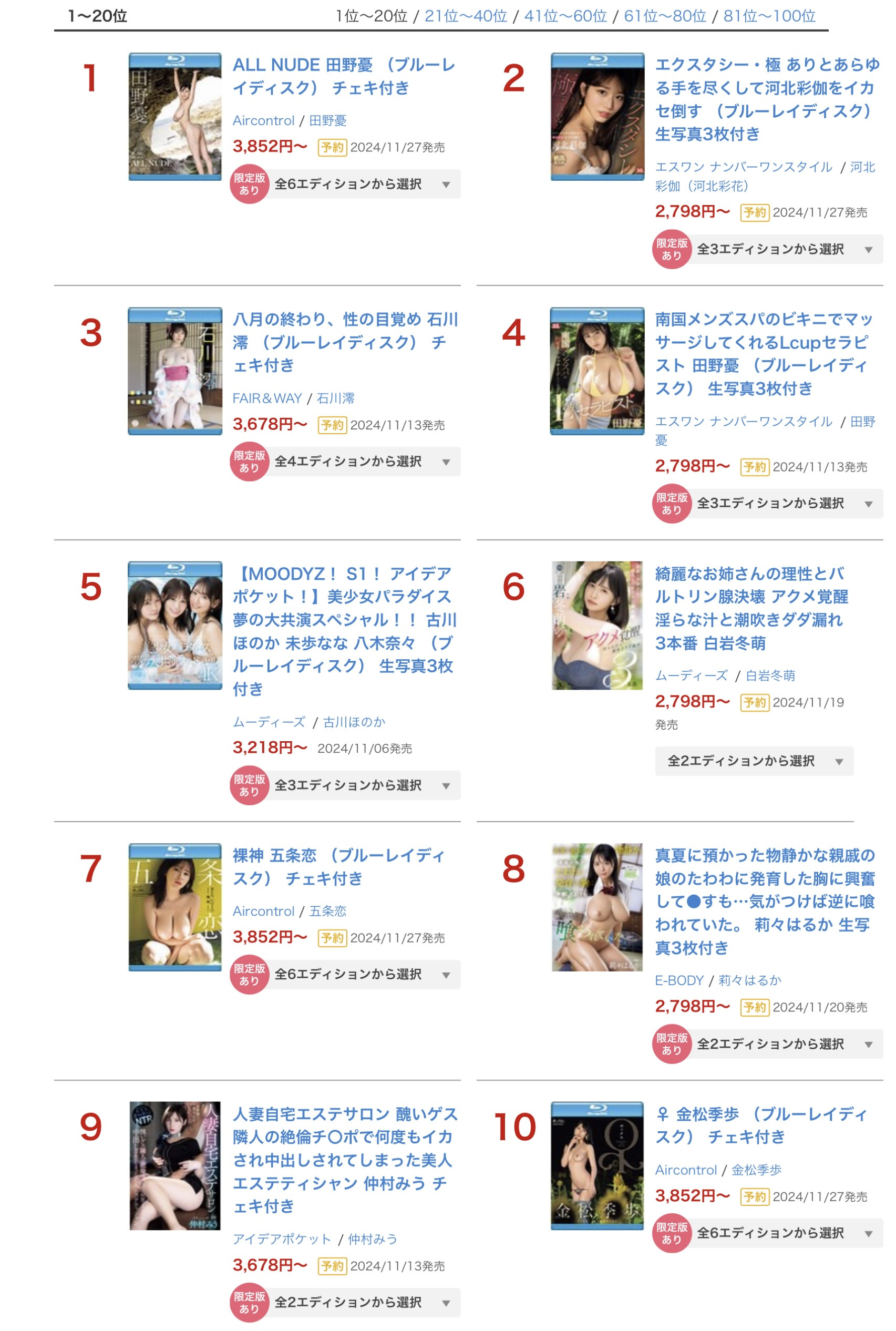View the 81位〜100位 ranking page

769,16
